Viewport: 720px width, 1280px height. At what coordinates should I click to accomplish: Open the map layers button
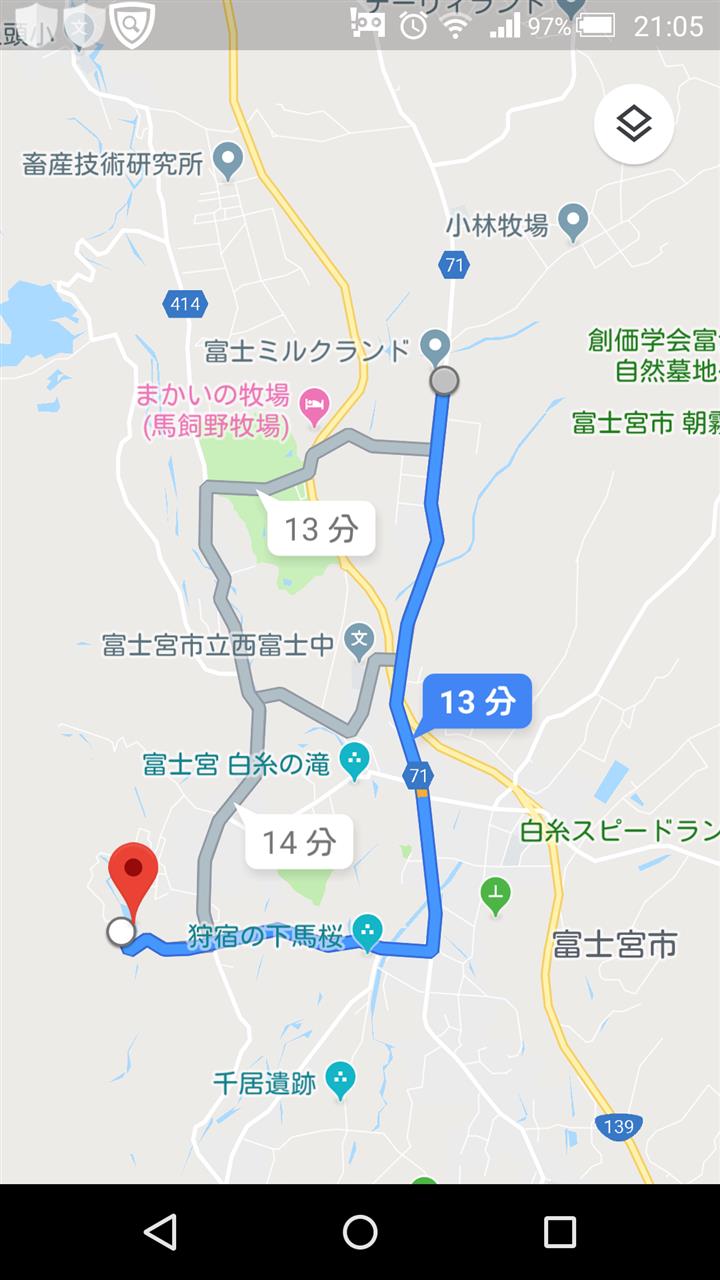tap(634, 124)
